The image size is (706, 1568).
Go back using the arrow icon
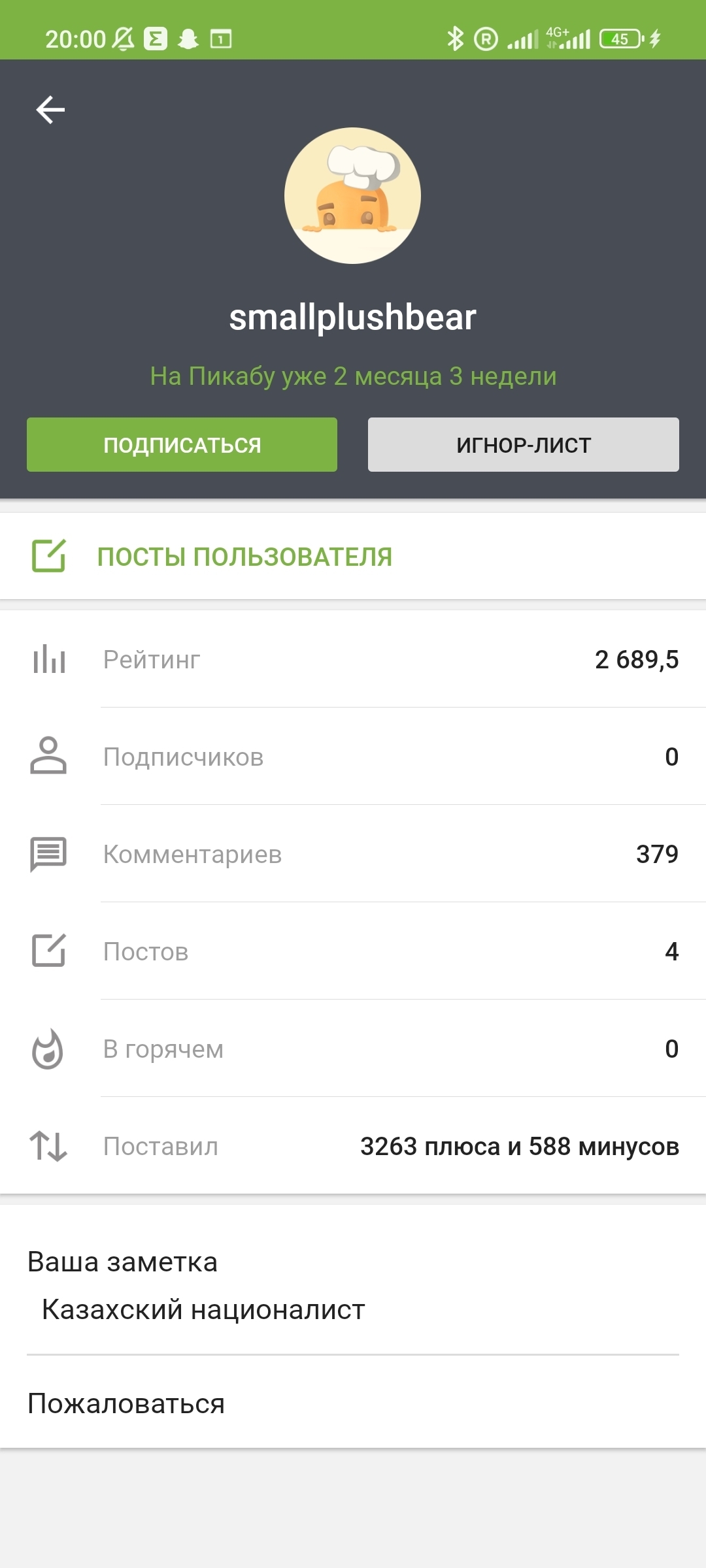pyautogui.click(x=50, y=109)
